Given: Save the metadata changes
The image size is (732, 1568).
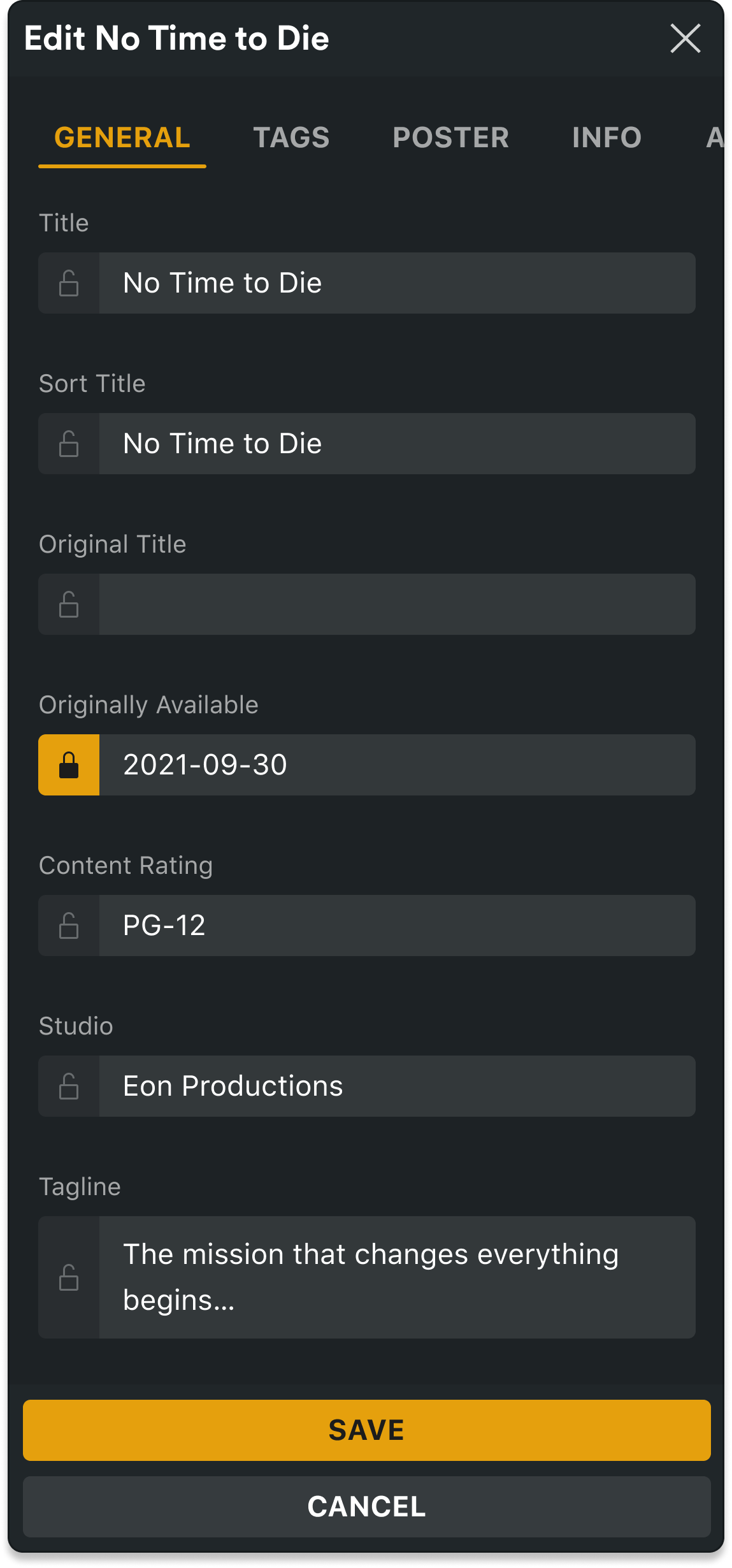Looking at the screenshot, I should pyautogui.click(x=367, y=1430).
